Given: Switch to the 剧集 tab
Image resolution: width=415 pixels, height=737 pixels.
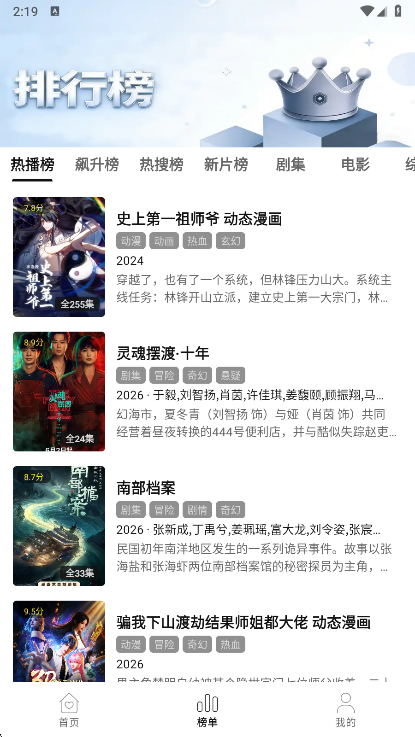Looking at the screenshot, I should tap(290, 165).
